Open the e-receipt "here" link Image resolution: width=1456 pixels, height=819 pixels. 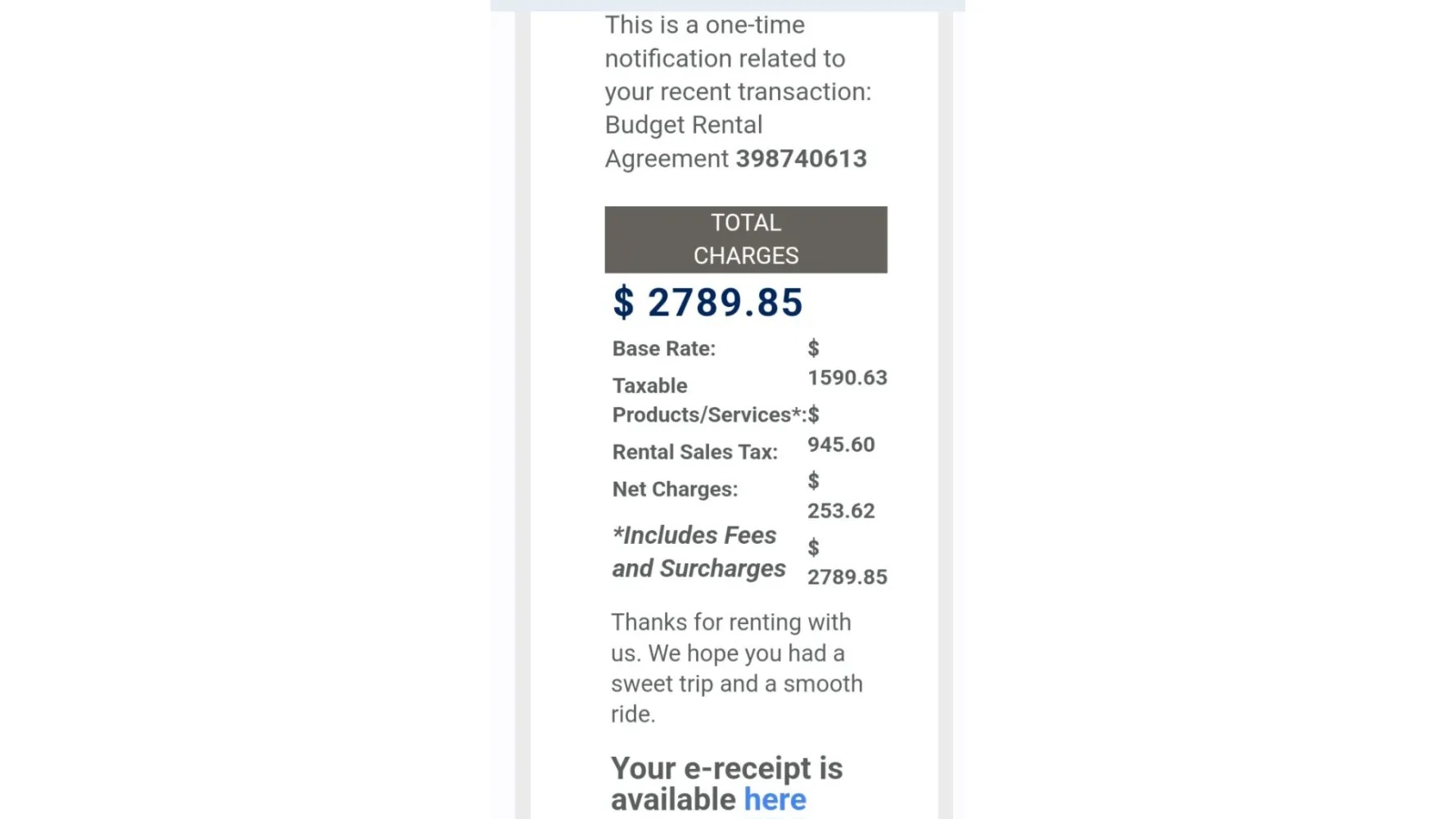(775, 799)
